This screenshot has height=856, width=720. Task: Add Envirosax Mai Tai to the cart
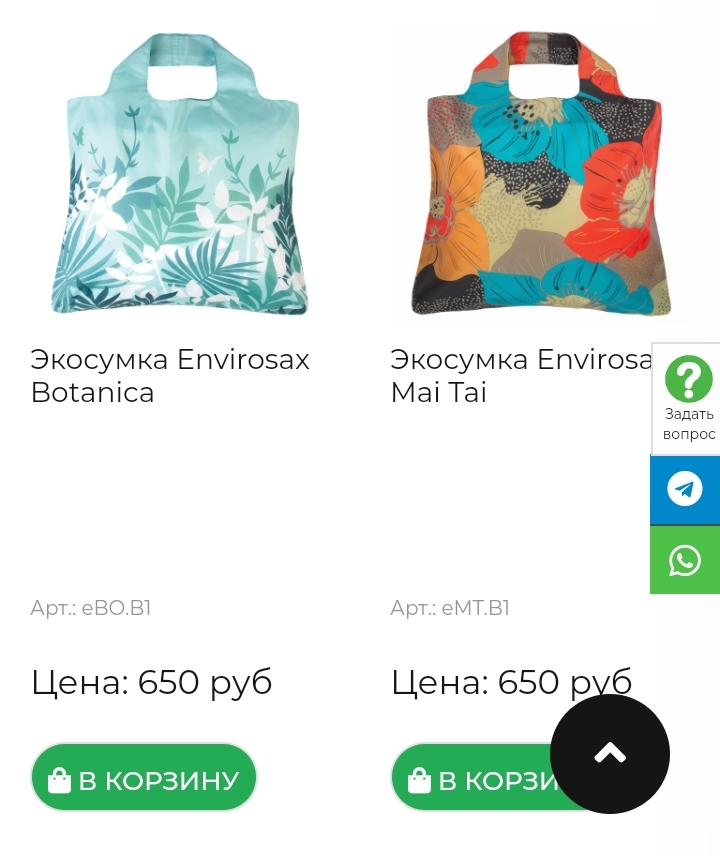click(x=470, y=778)
